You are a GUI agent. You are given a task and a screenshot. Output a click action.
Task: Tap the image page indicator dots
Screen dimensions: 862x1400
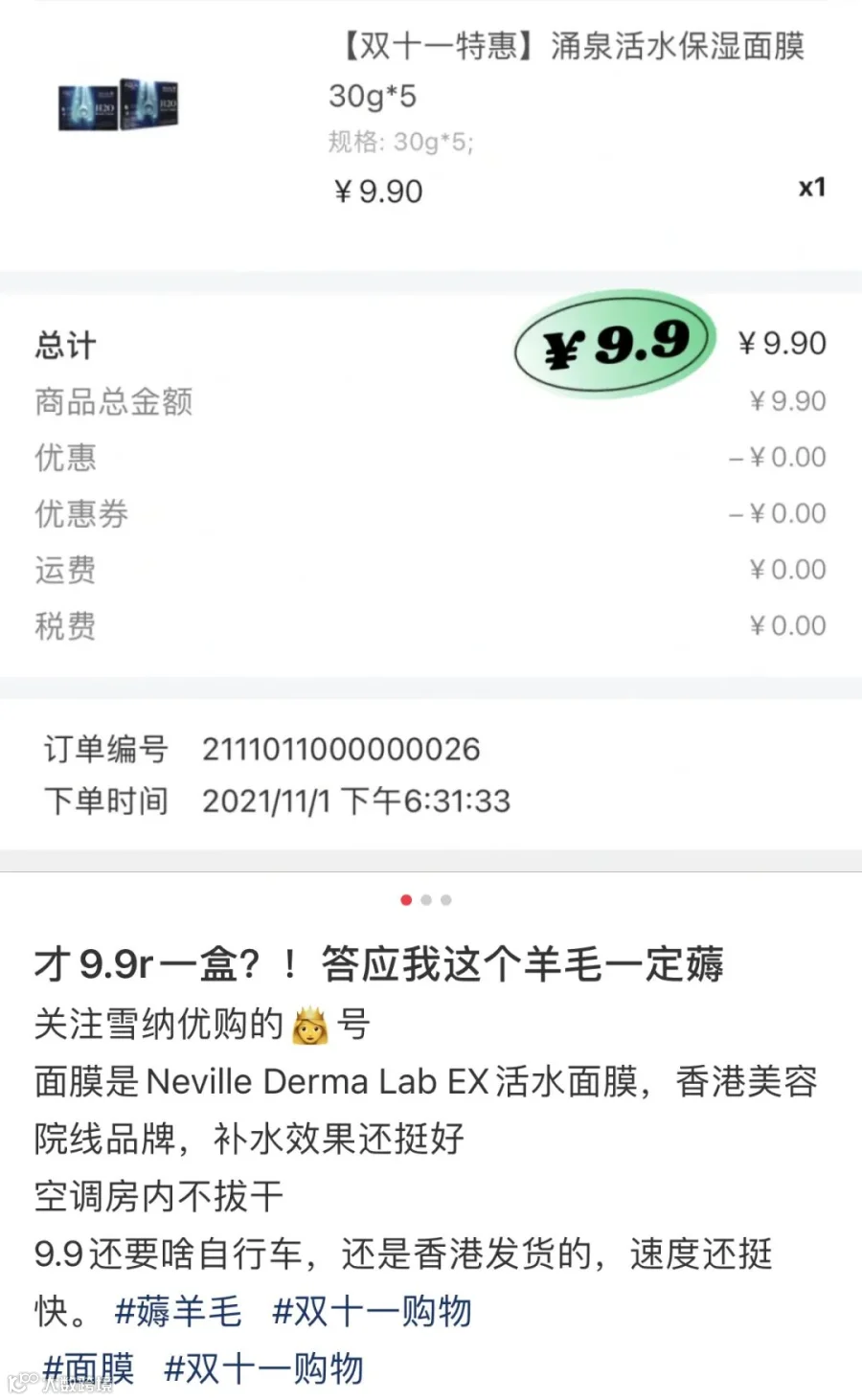pyautogui.click(x=426, y=899)
